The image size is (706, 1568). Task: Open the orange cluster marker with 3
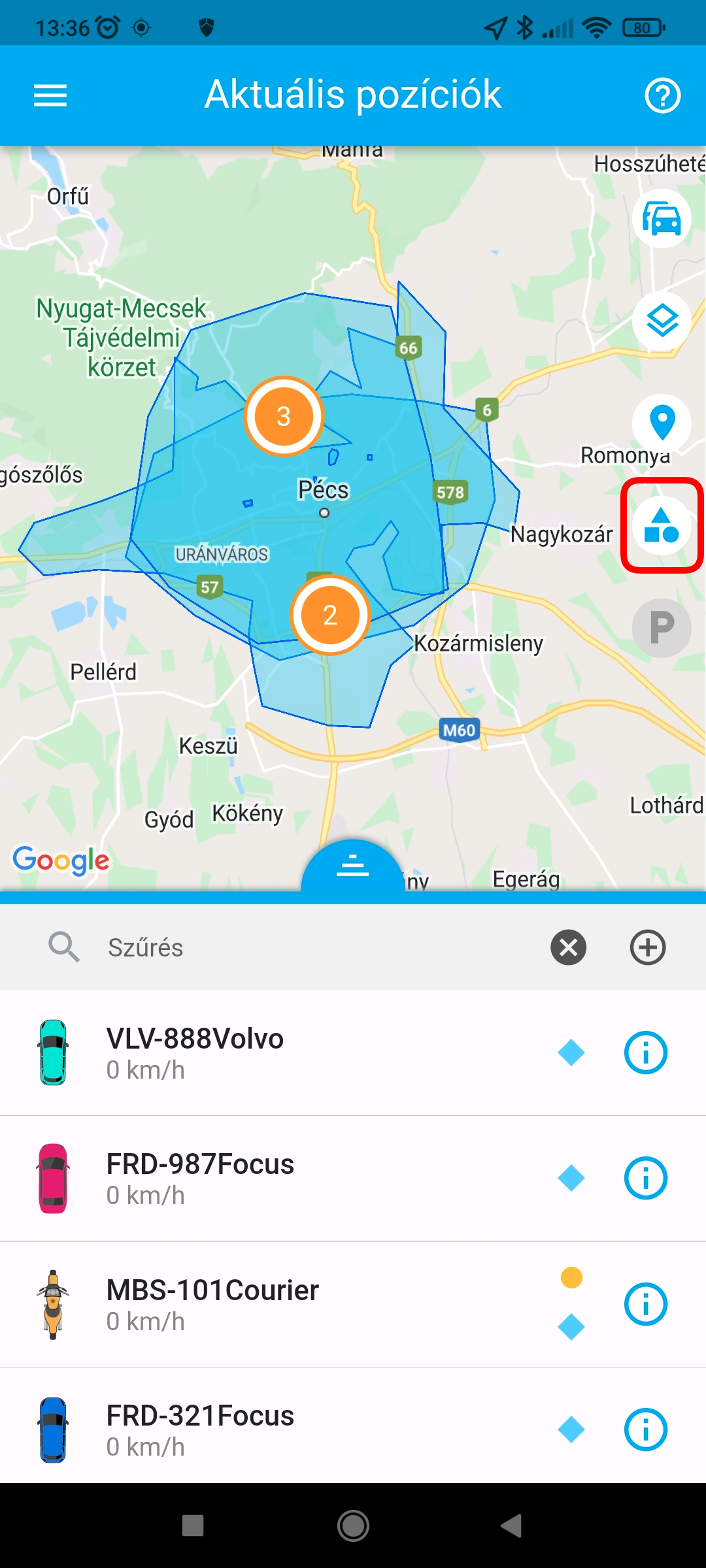284,416
